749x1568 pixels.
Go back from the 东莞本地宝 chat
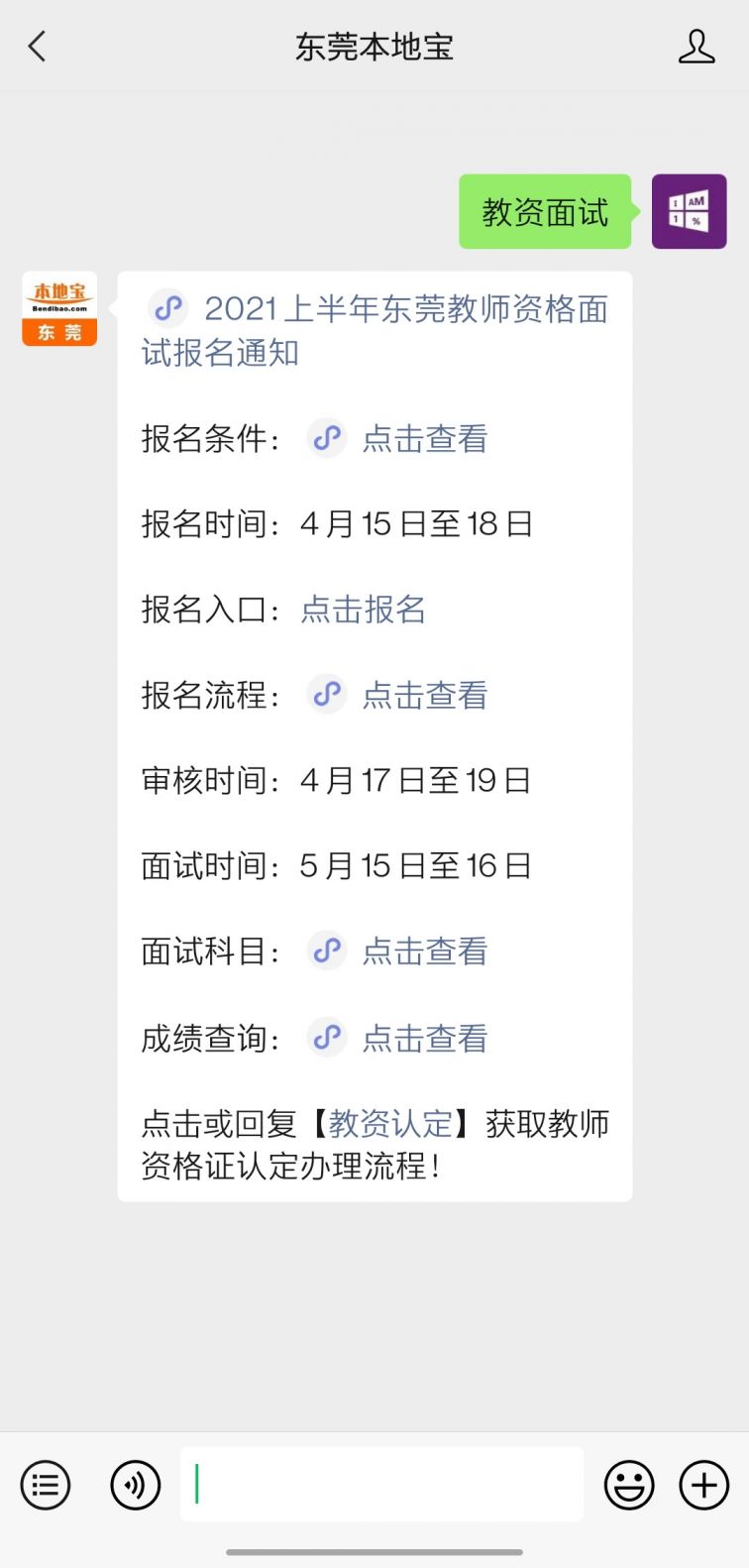(38, 47)
